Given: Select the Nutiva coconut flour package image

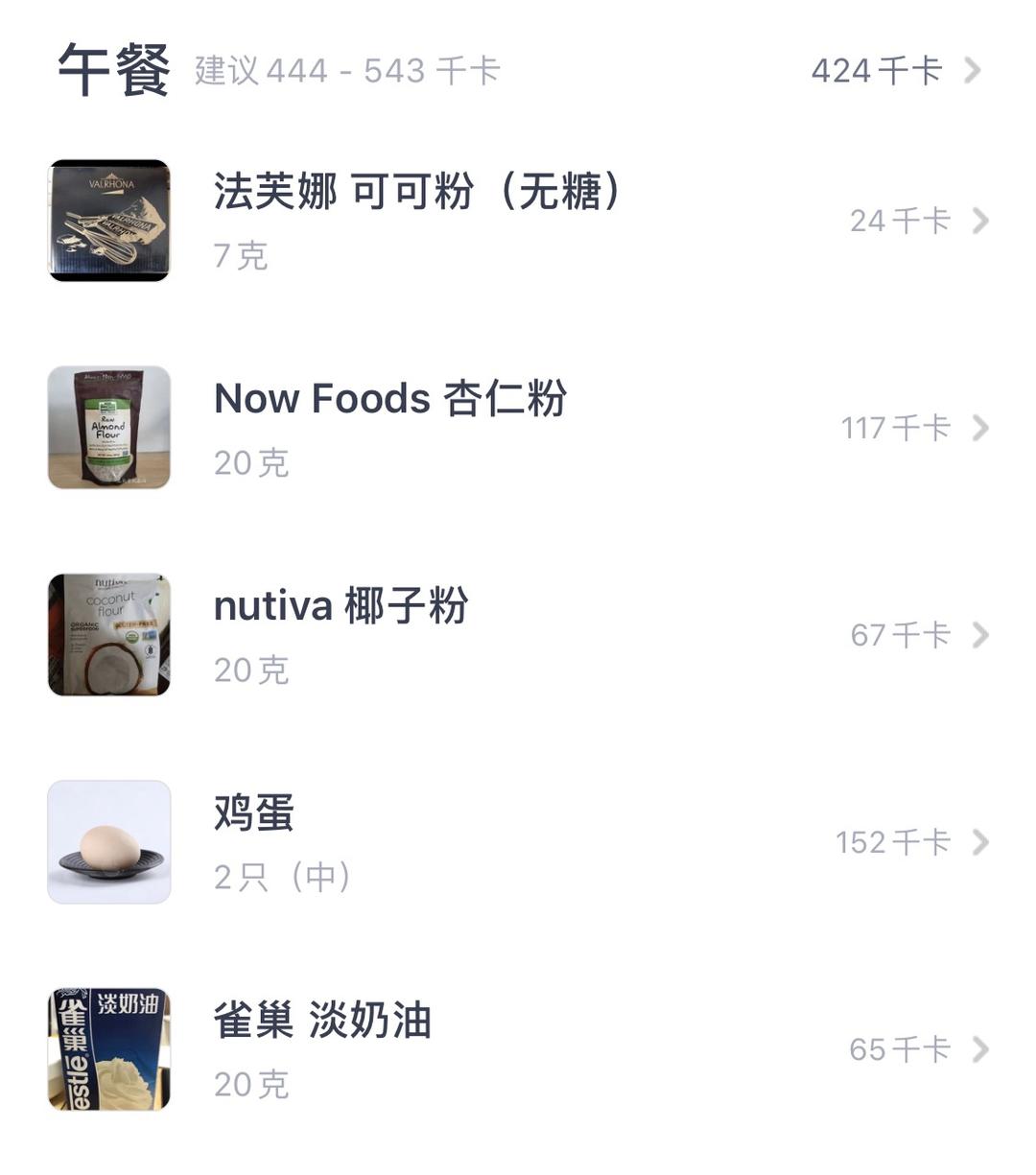Looking at the screenshot, I should [x=108, y=634].
